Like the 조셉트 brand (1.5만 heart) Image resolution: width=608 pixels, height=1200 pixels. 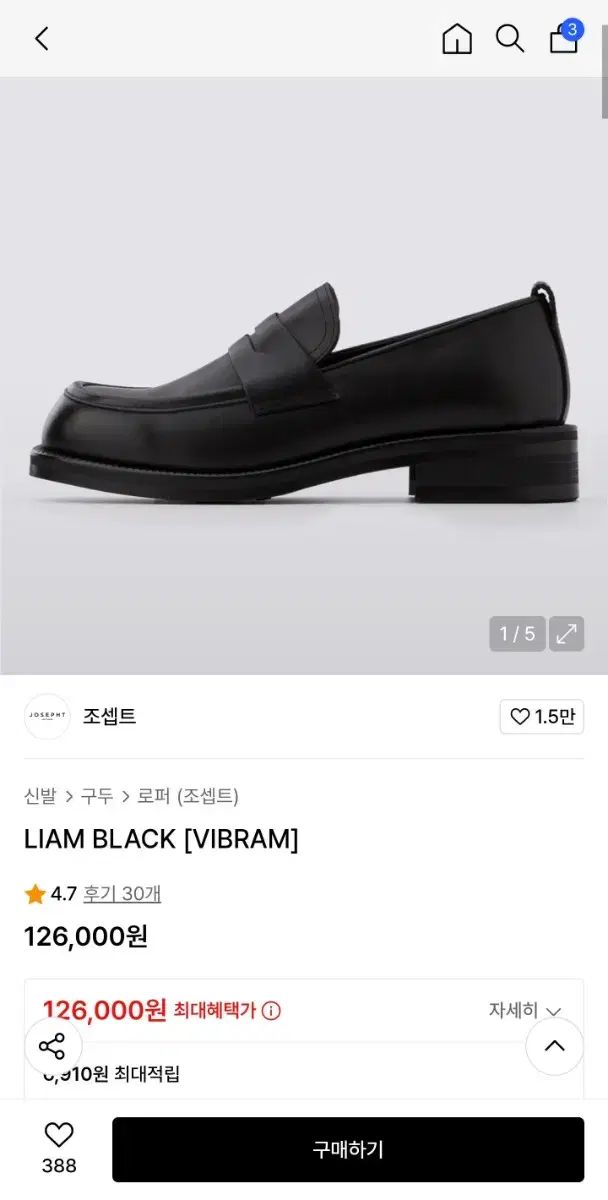pos(542,717)
